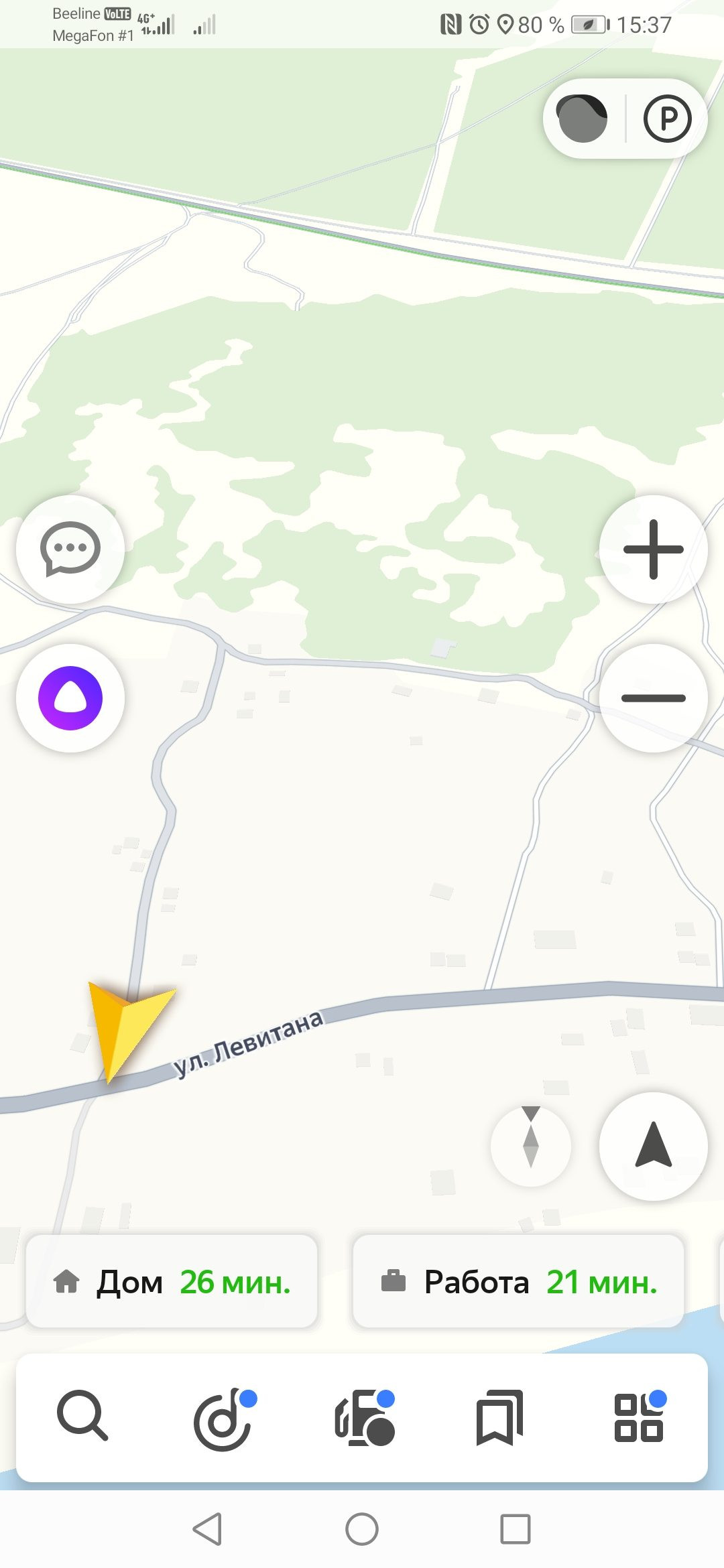Toggle the traffic layer button
The width and height of the screenshot is (724, 1568).
point(583,119)
